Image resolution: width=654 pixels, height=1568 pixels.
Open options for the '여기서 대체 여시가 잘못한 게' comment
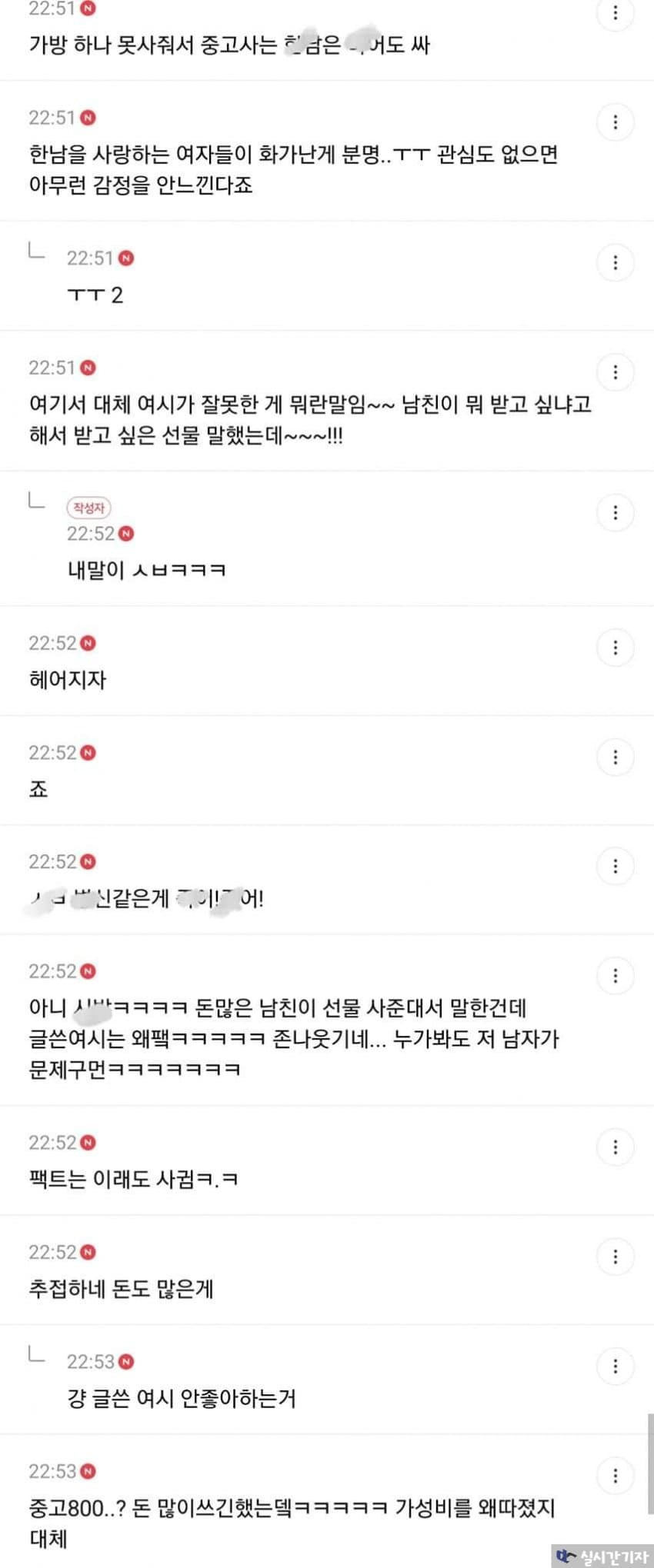[x=615, y=373]
